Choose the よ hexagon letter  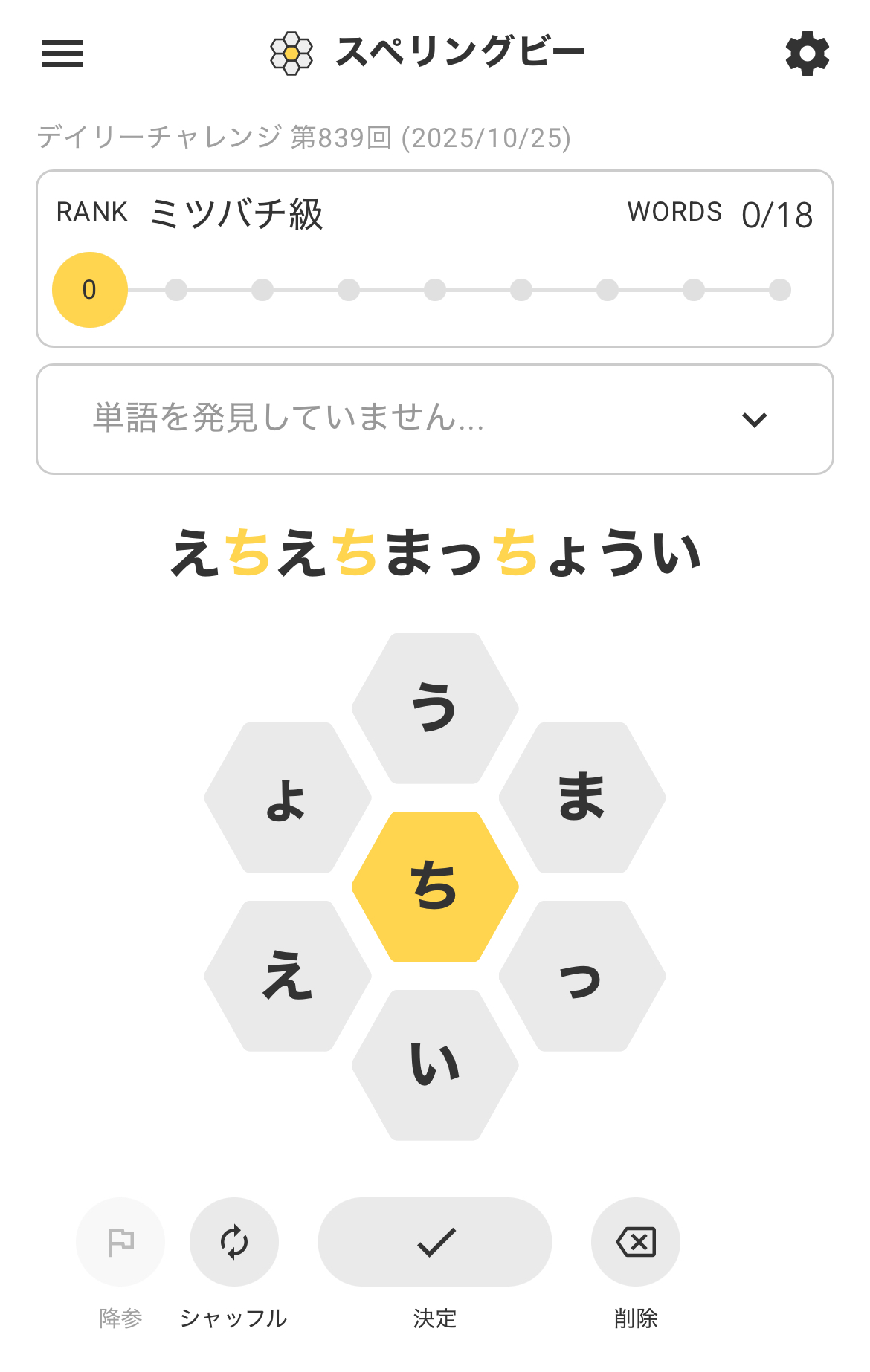click(288, 797)
